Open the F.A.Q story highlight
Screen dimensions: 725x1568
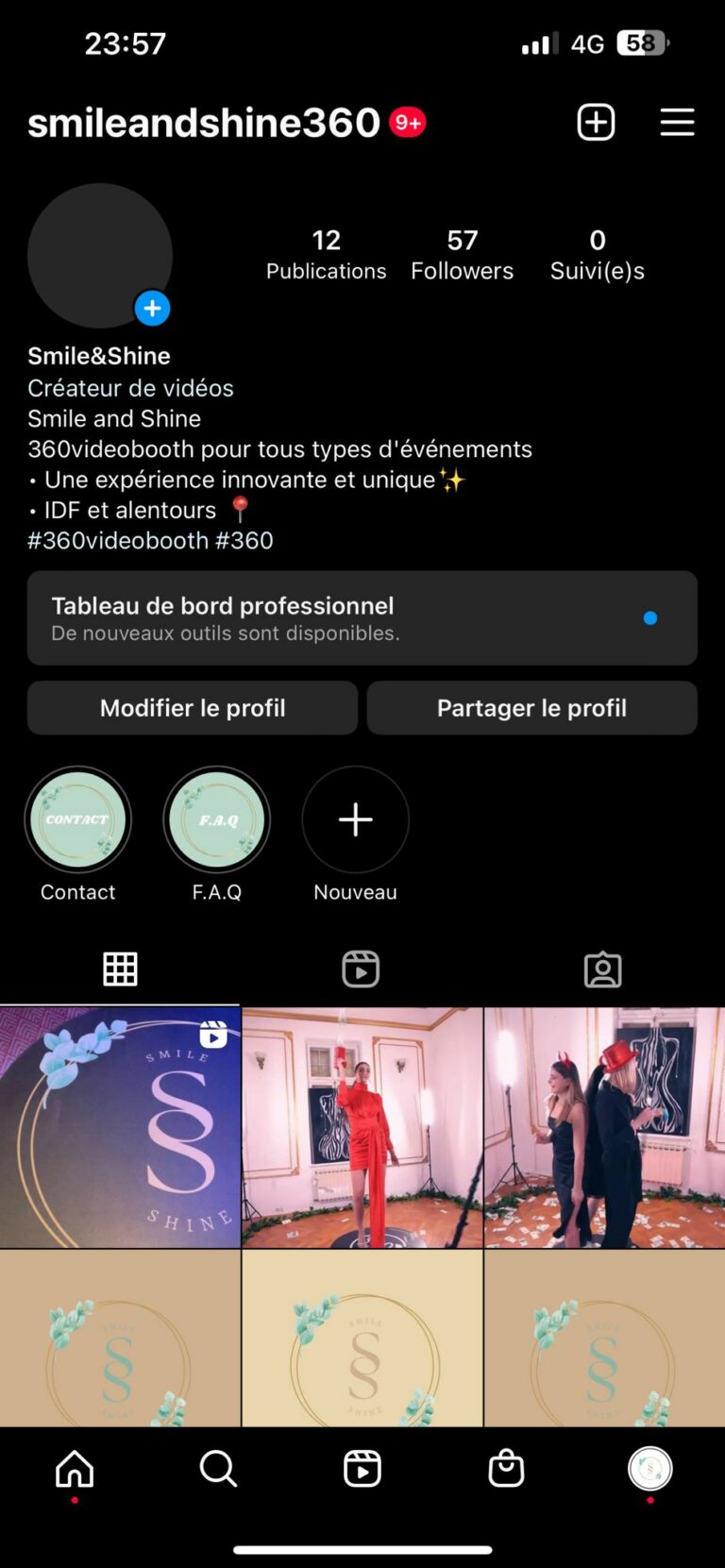(x=217, y=819)
